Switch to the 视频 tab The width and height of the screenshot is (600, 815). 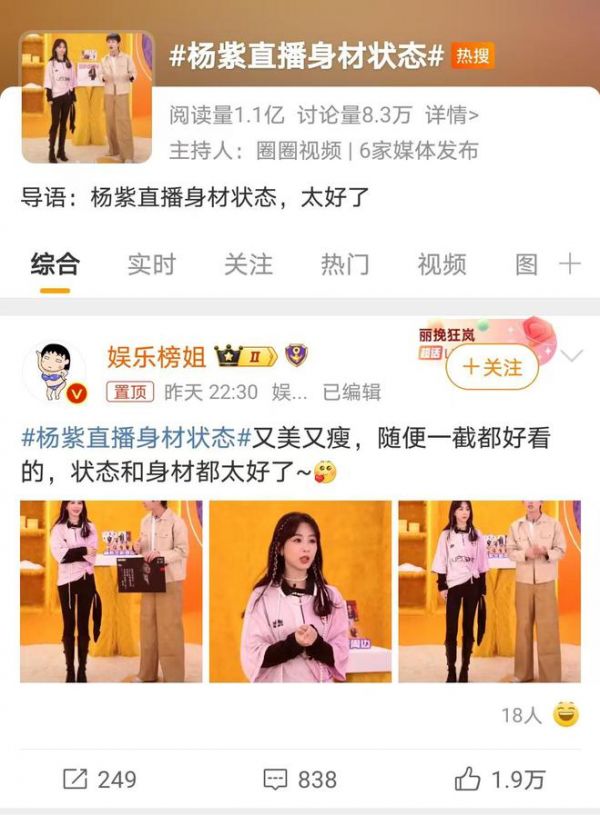442,264
